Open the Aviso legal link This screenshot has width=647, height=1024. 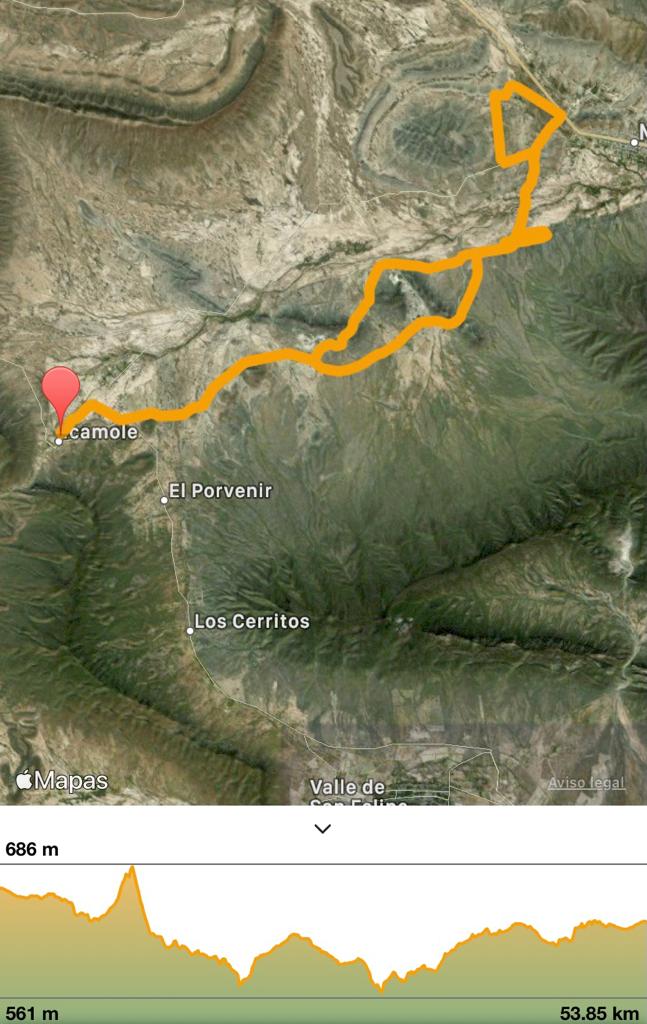(x=586, y=783)
